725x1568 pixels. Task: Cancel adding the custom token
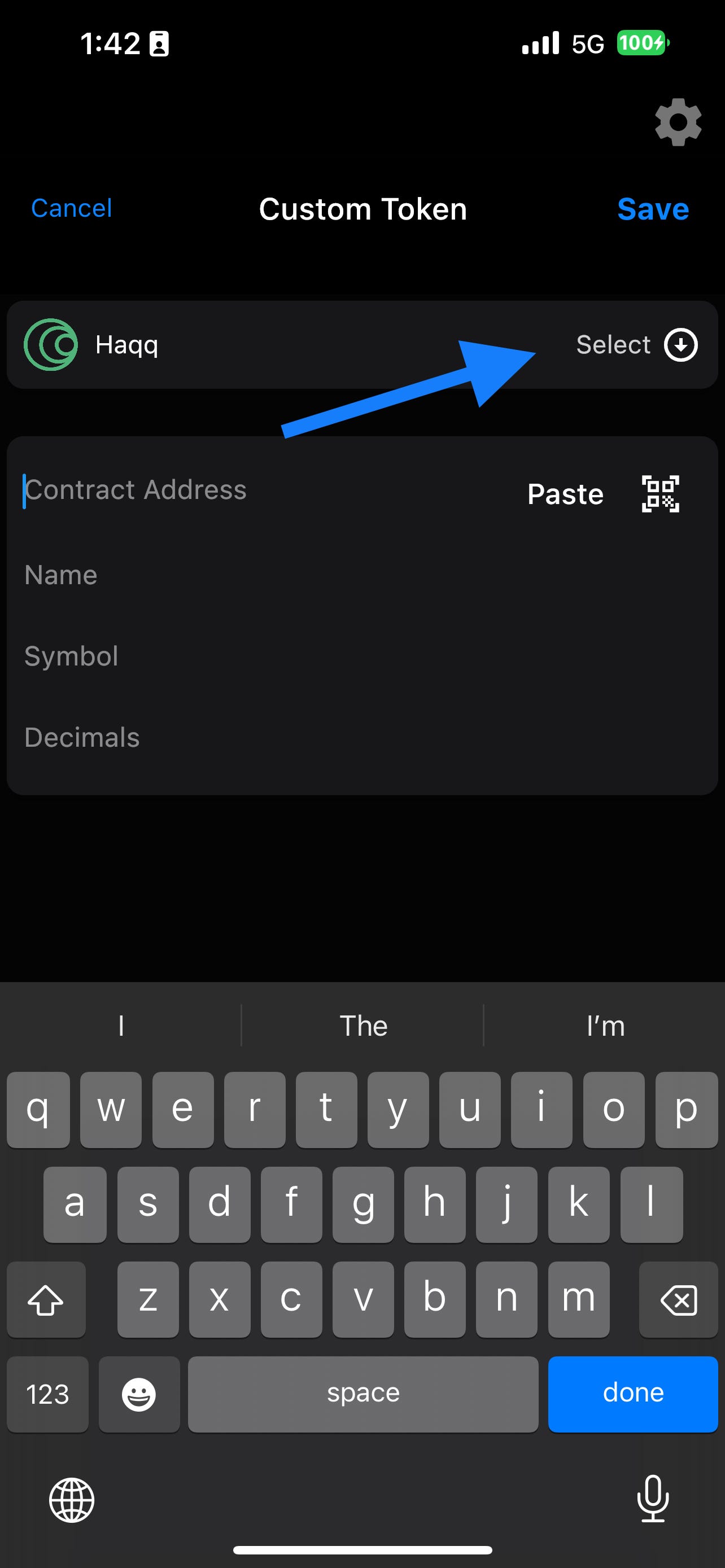coord(71,208)
